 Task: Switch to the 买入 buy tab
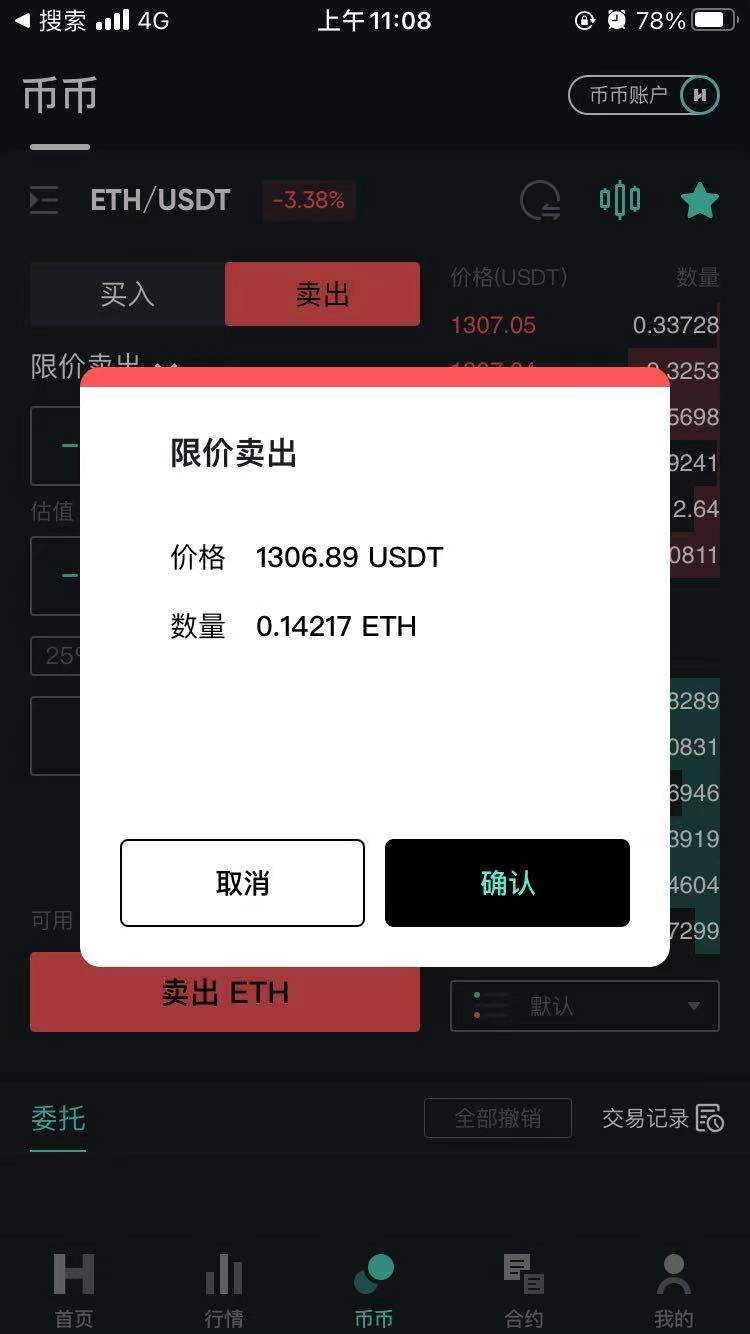point(128,294)
